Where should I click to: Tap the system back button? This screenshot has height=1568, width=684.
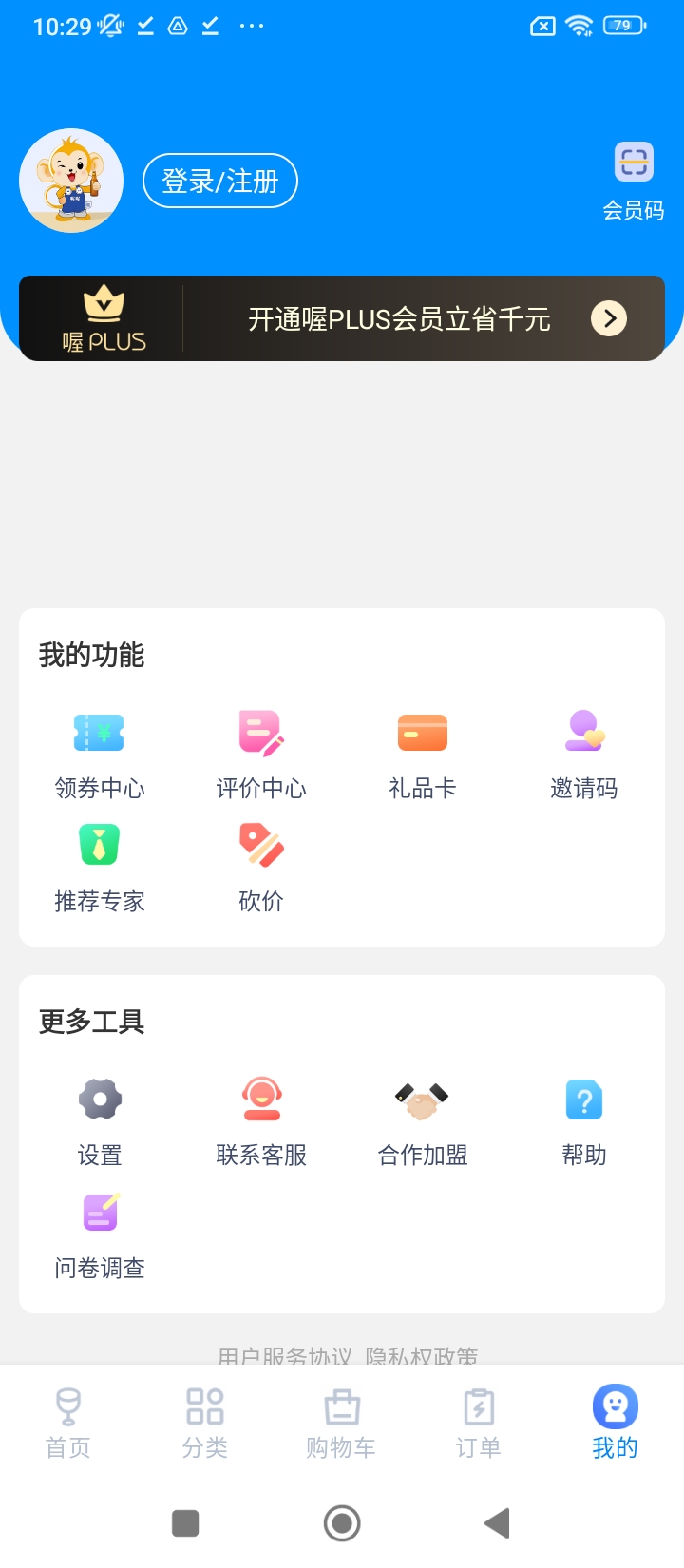(497, 1523)
